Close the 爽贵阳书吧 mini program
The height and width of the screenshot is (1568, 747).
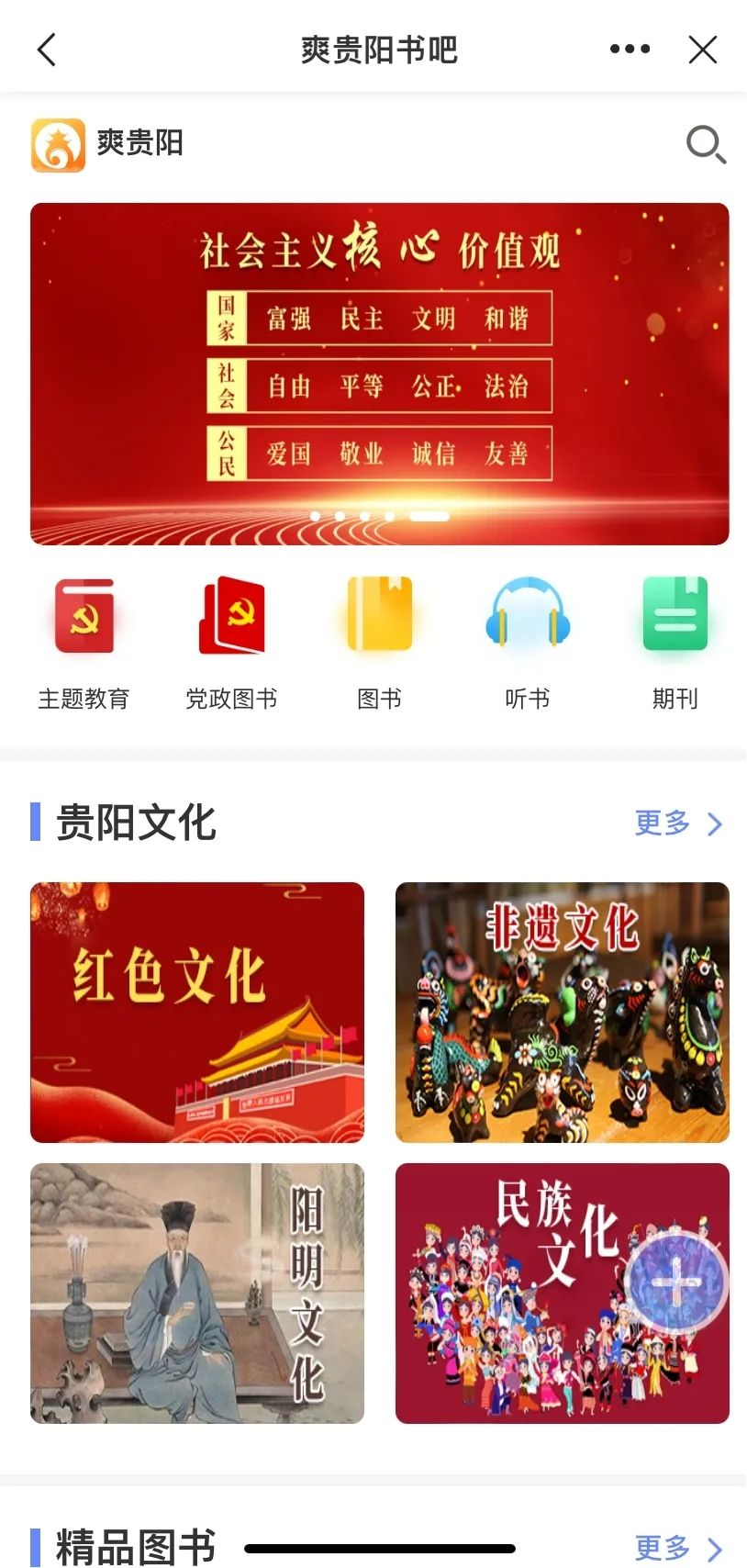702,50
